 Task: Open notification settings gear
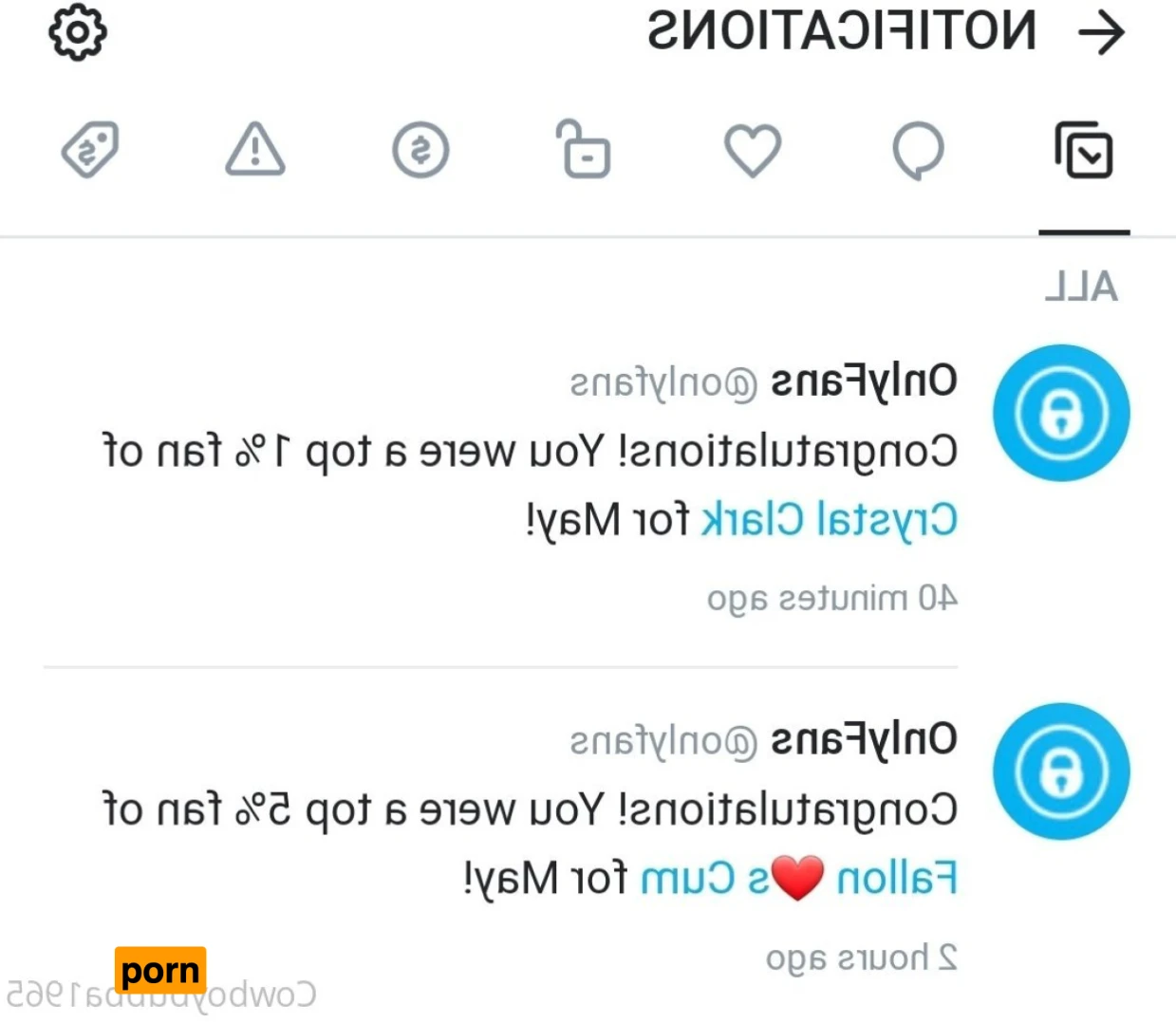click(77, 32)
